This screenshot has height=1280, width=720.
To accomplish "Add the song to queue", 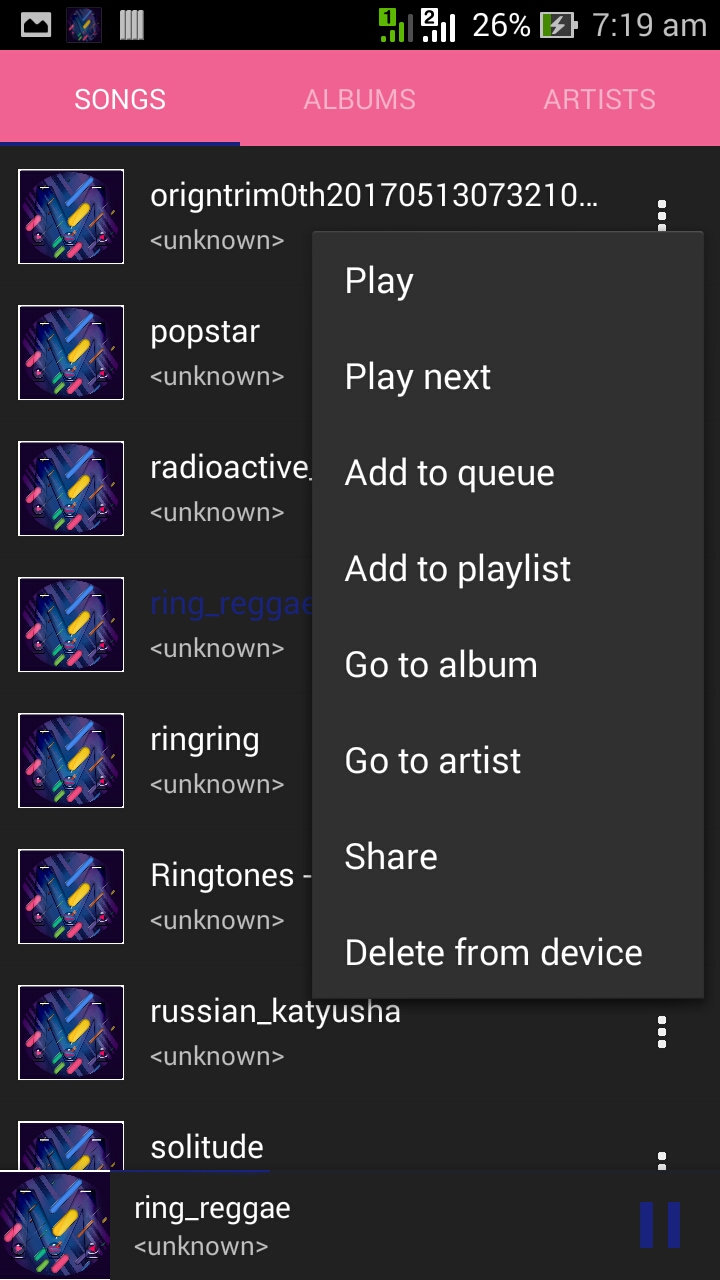I will coord(449,472).
